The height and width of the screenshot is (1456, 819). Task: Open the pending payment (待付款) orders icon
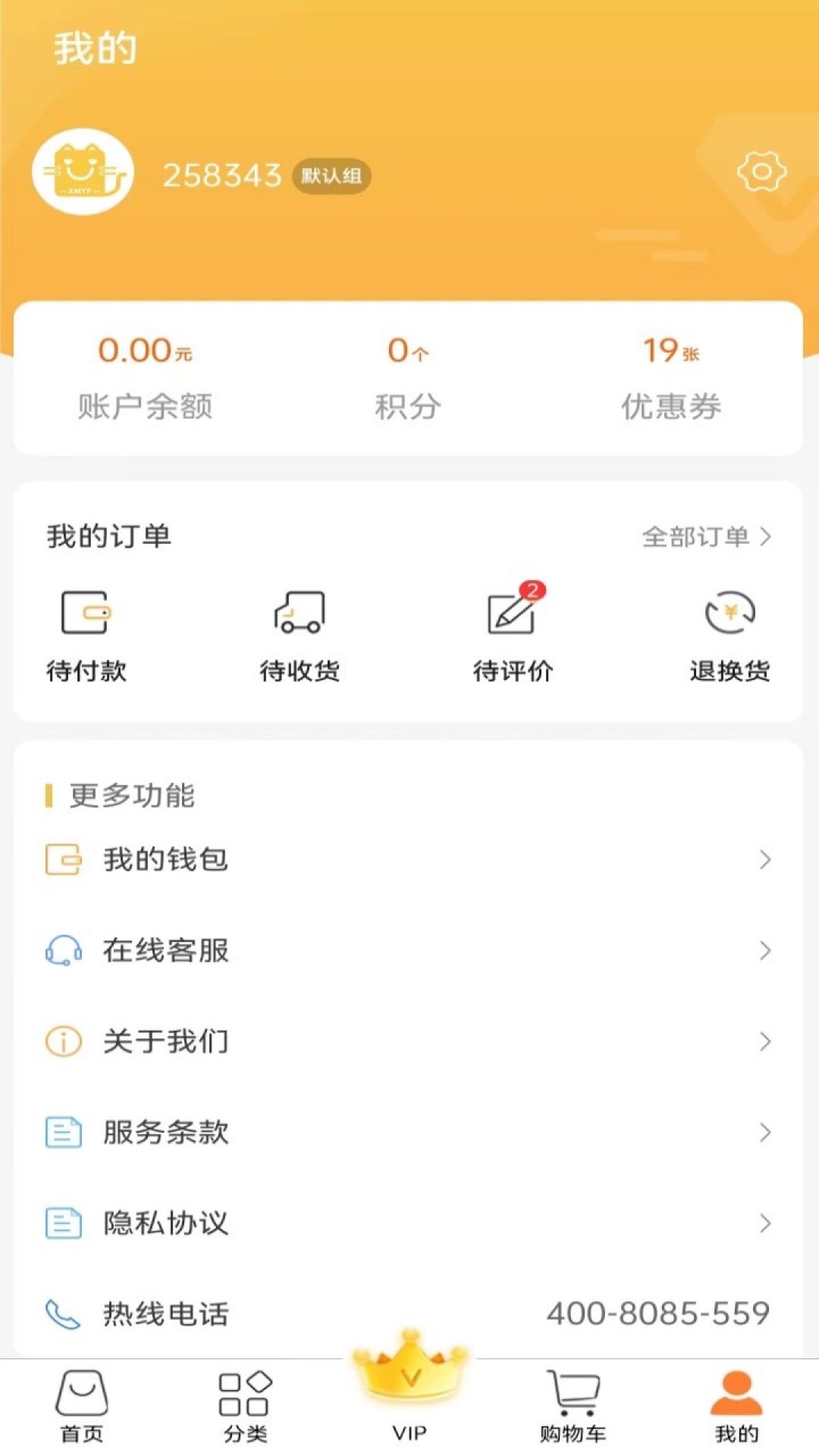(85, 616)
